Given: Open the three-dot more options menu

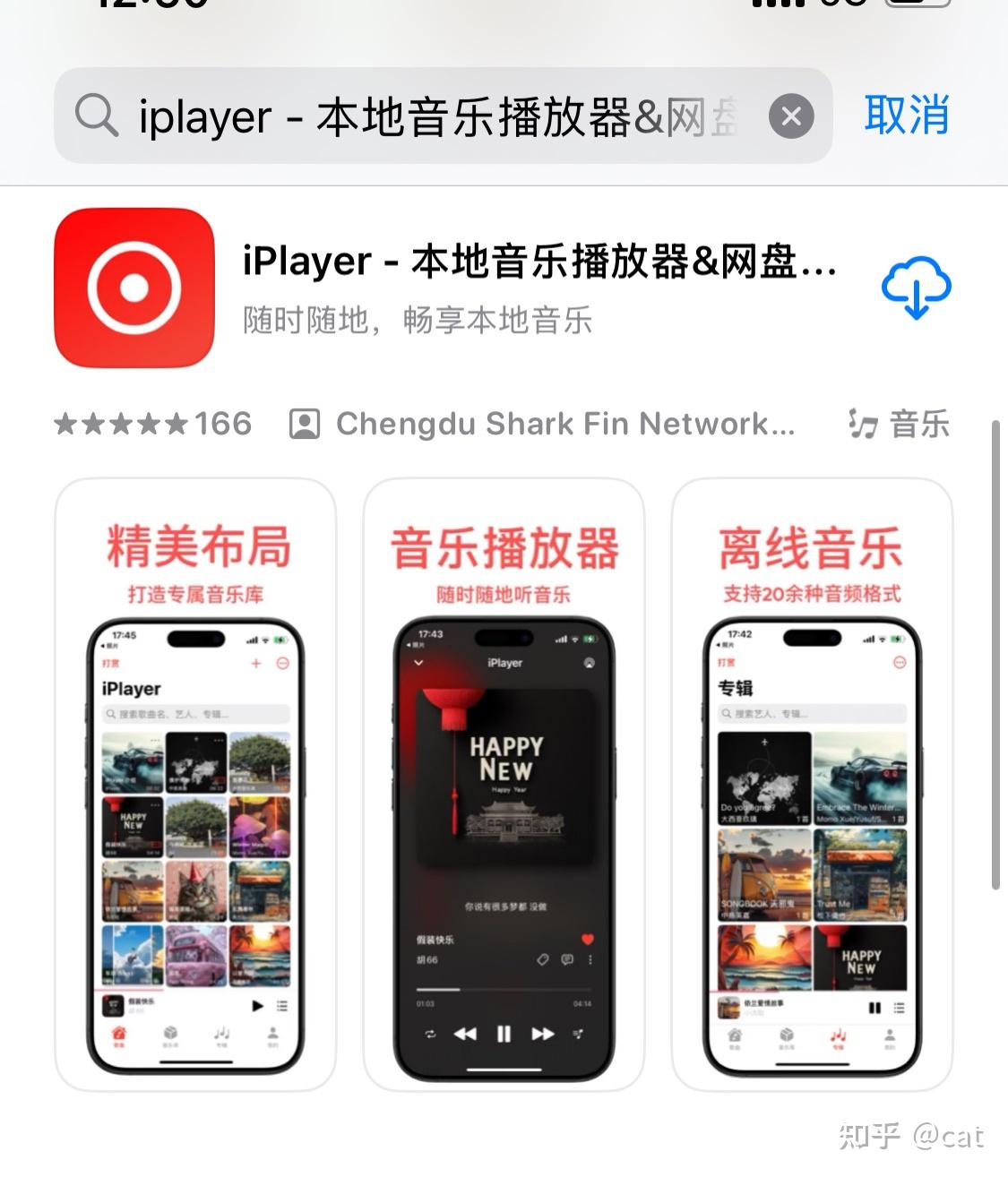Looking at the screenshot, I should (590, 960).
